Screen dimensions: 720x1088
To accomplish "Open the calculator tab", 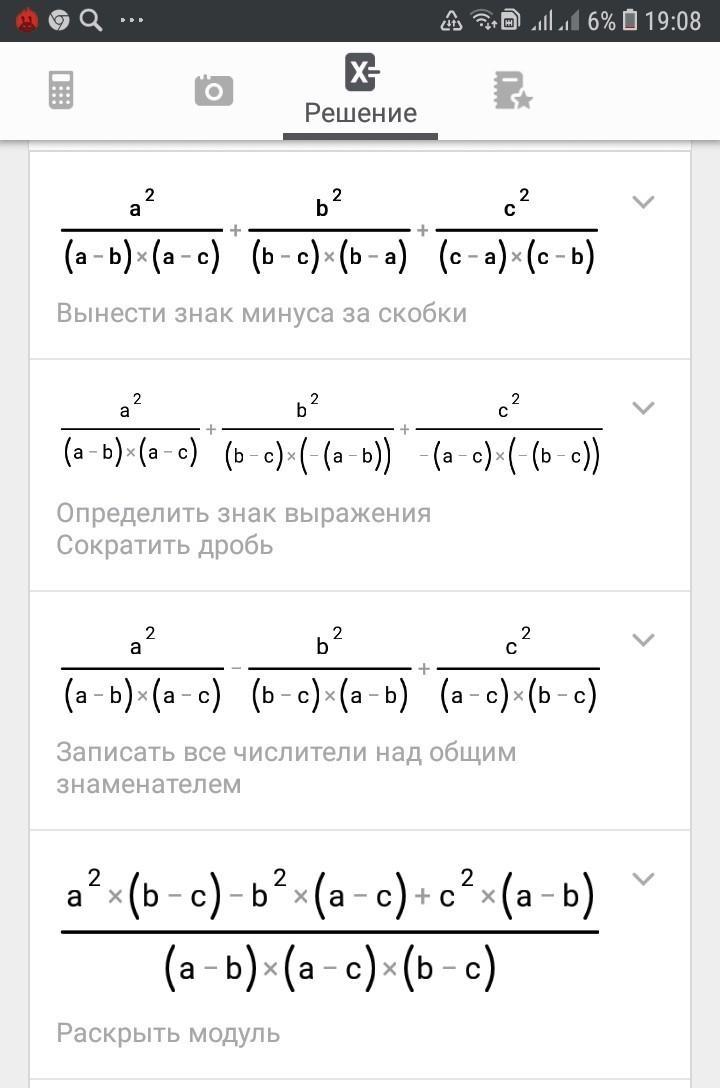I will pos(60,90).
